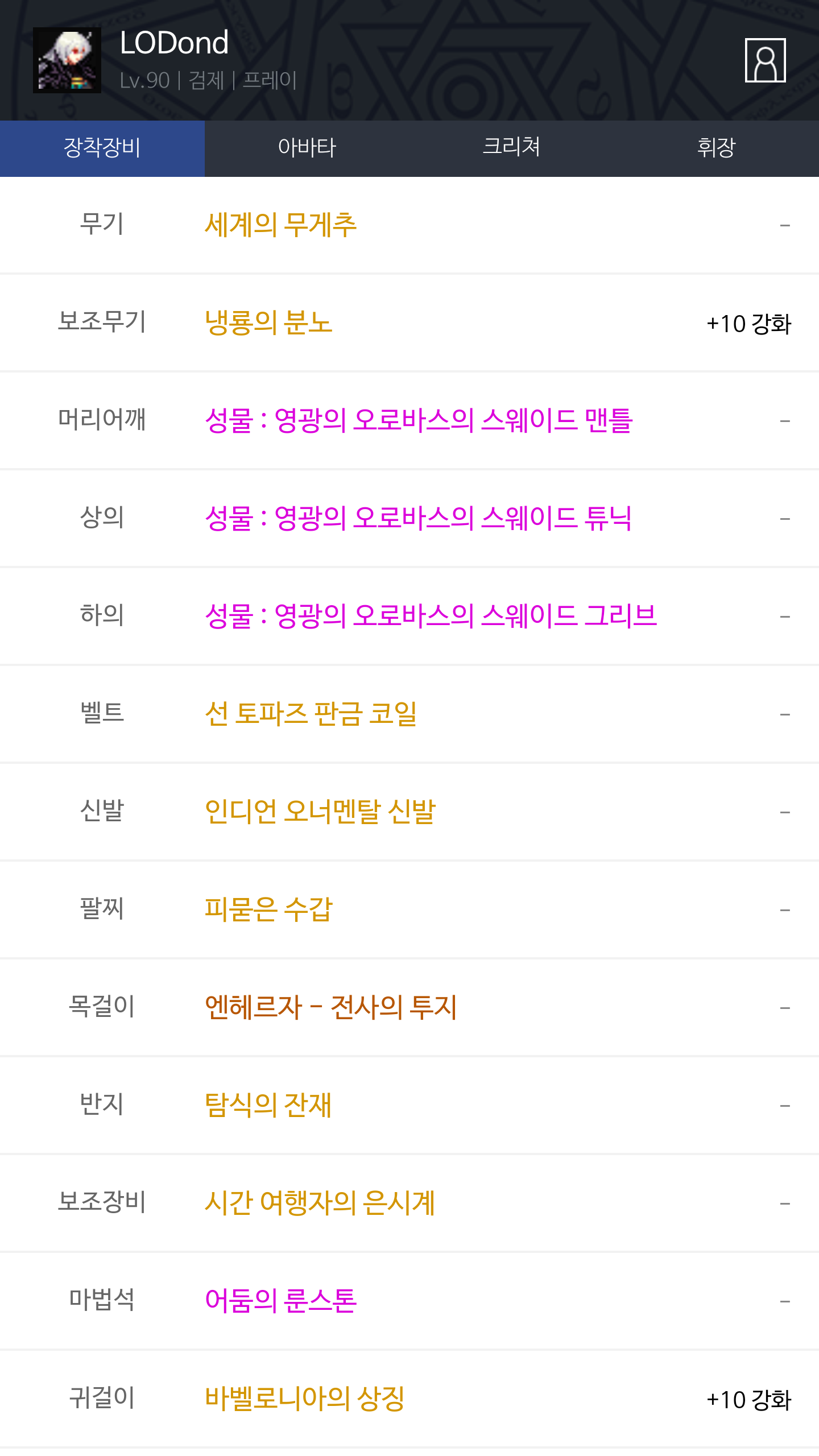Open the character profile icon
Viewport: 819px width, 1456px height.
[765, 60]
